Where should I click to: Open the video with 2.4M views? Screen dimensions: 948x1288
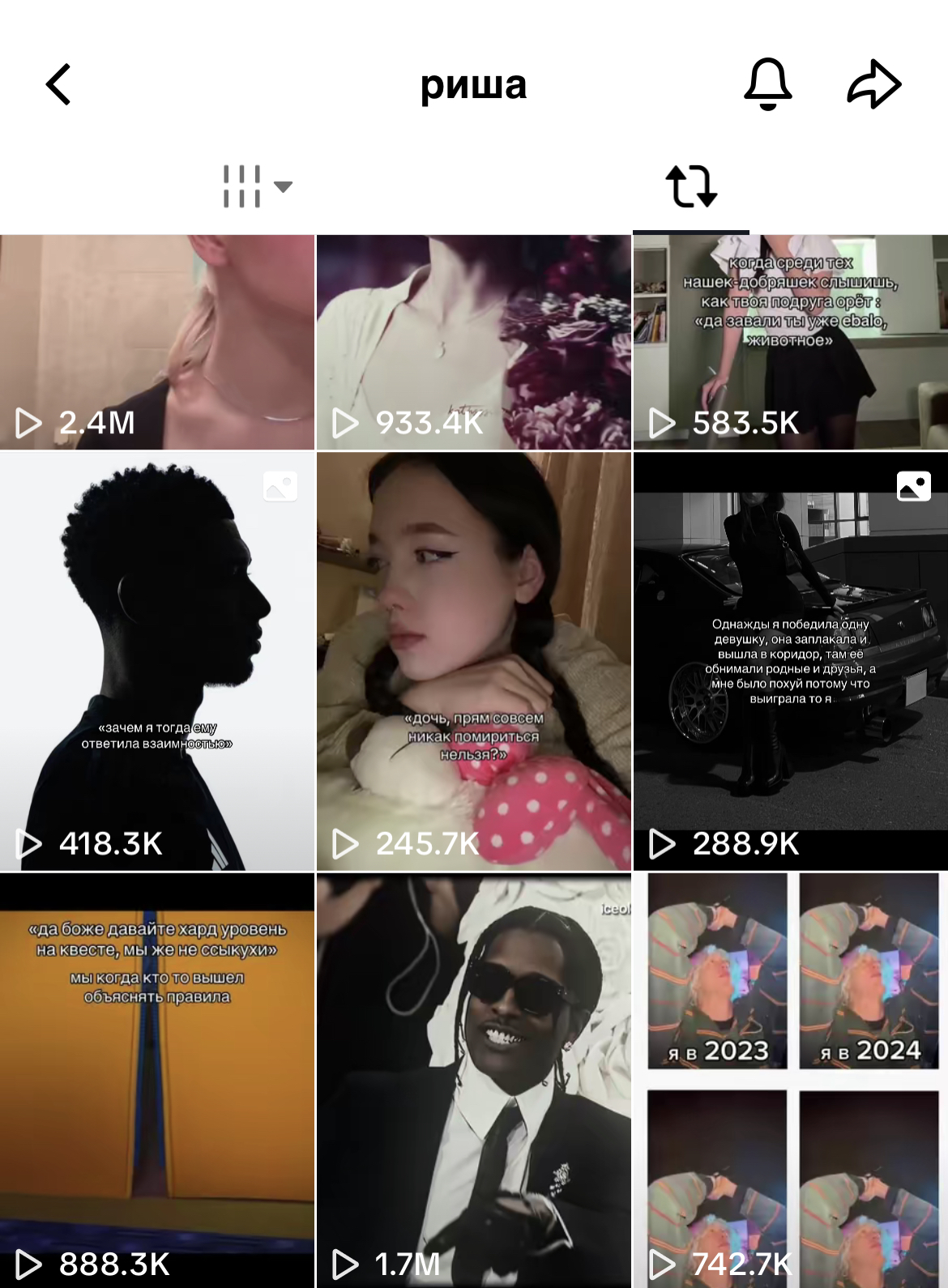[x=157, y=342]
